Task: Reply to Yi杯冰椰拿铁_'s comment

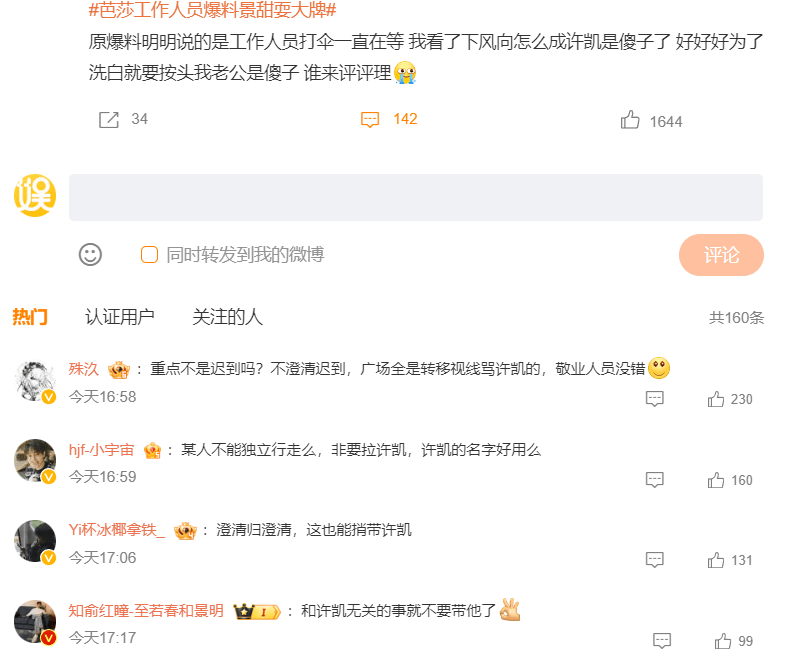Action: coord(654,560)
